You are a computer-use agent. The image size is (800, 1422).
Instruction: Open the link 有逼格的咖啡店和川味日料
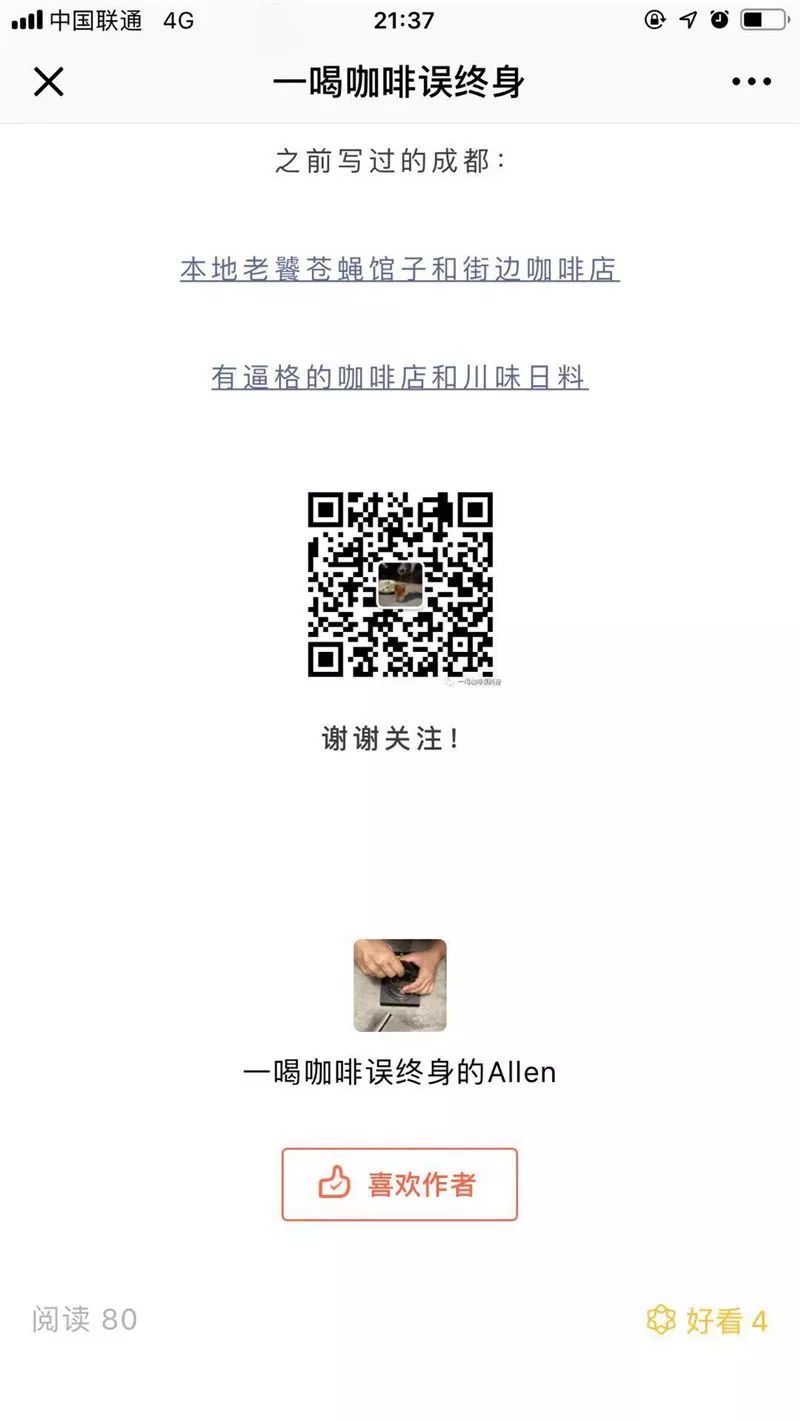pyautogui.click(x=400, y=377)
